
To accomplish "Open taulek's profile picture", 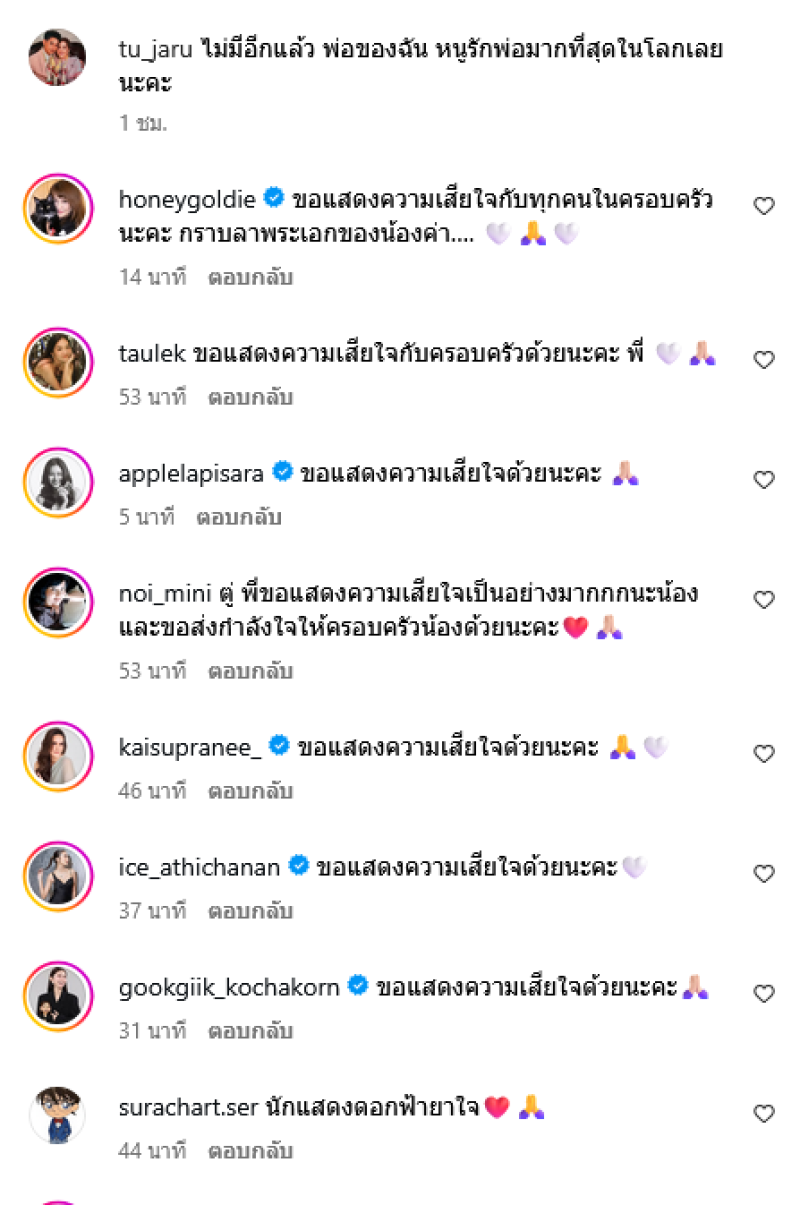I will click(58, 362).
